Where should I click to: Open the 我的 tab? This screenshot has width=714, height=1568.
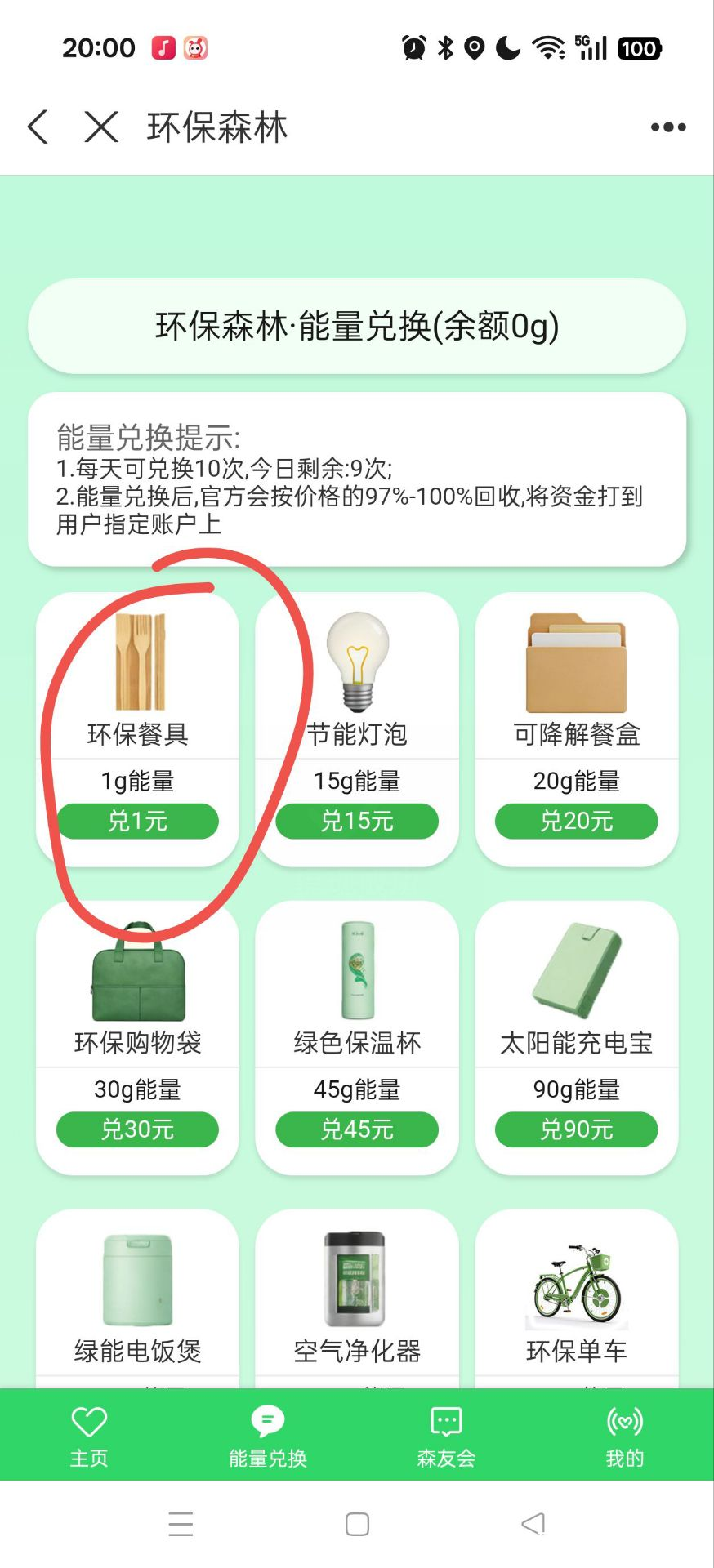click(624, 1436)
